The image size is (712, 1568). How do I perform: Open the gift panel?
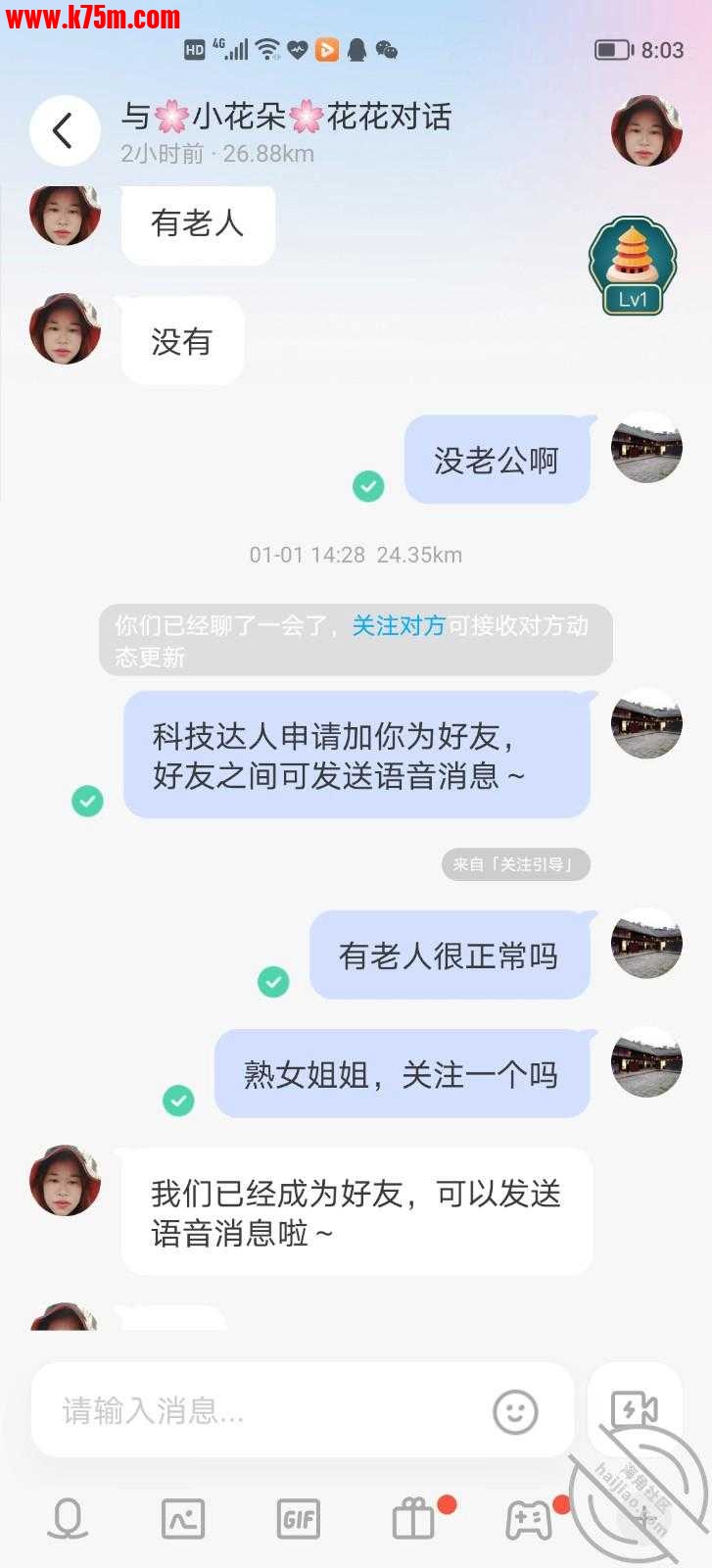point(413,1520)
